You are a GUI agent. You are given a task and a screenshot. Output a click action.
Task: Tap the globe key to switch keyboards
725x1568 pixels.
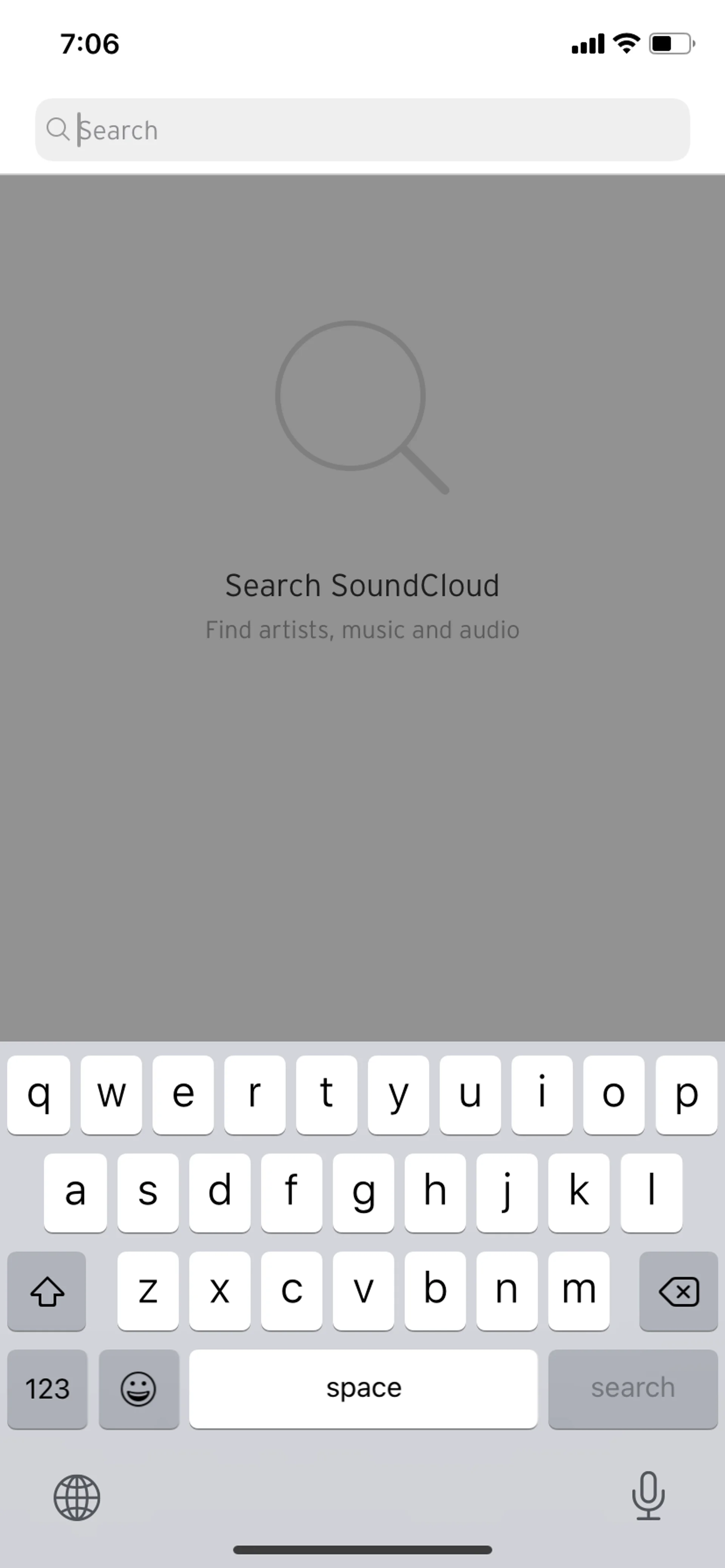tap(76, 1498)
